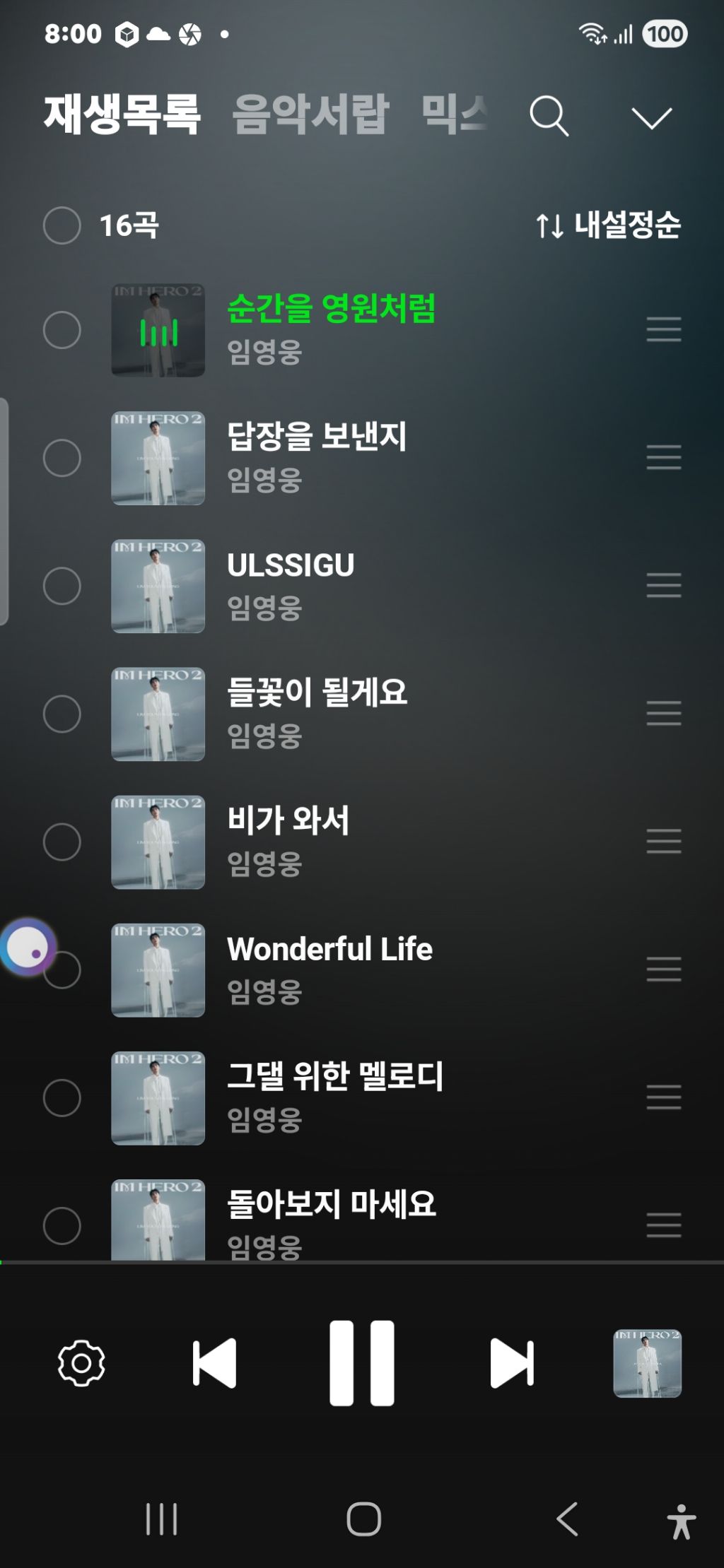
Task: Tick the checkbox for 비가 와서
Action: tap(62, 842)
